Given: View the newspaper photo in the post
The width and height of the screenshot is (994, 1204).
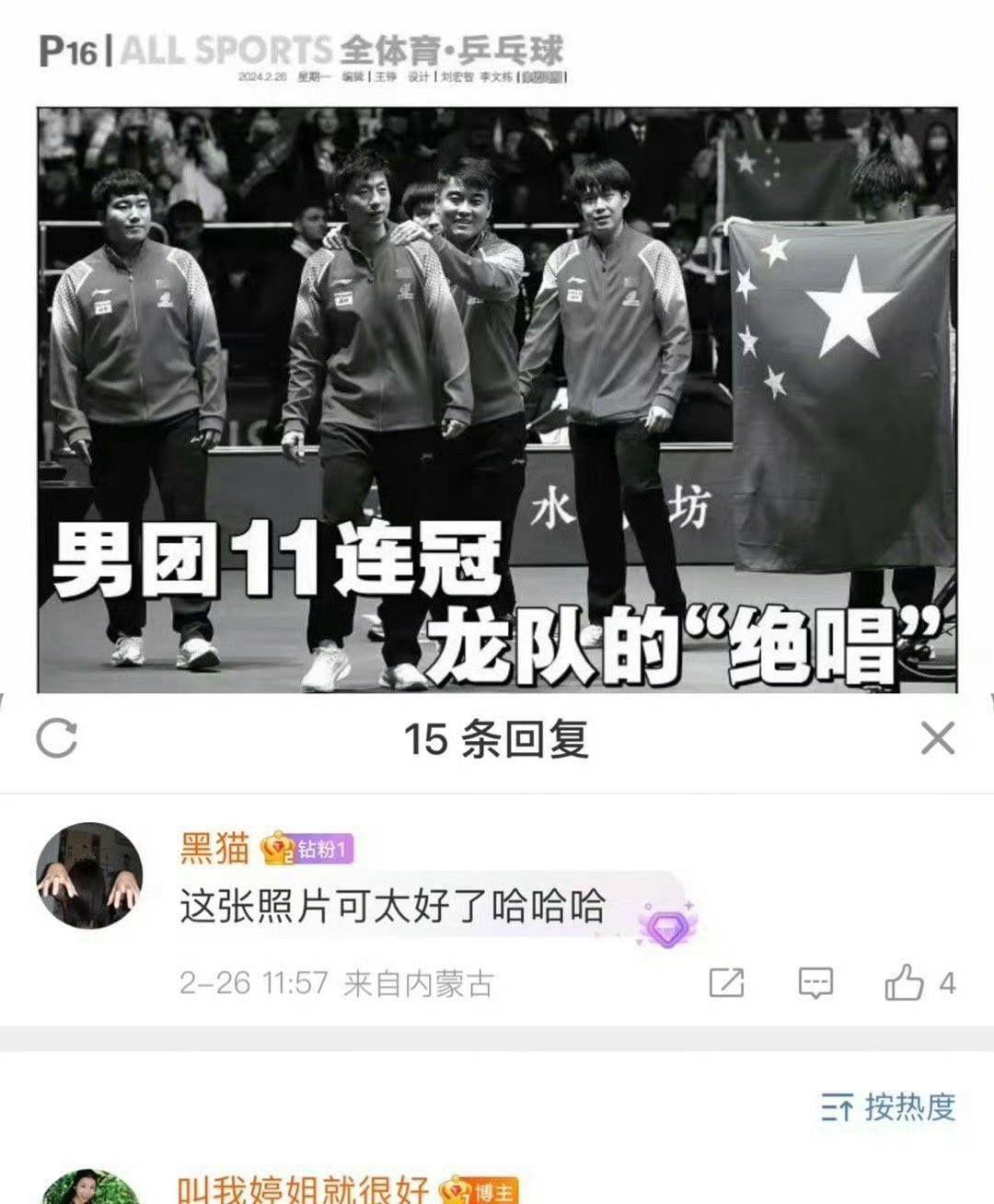Looking at the screenshot, I should [497, 400].
